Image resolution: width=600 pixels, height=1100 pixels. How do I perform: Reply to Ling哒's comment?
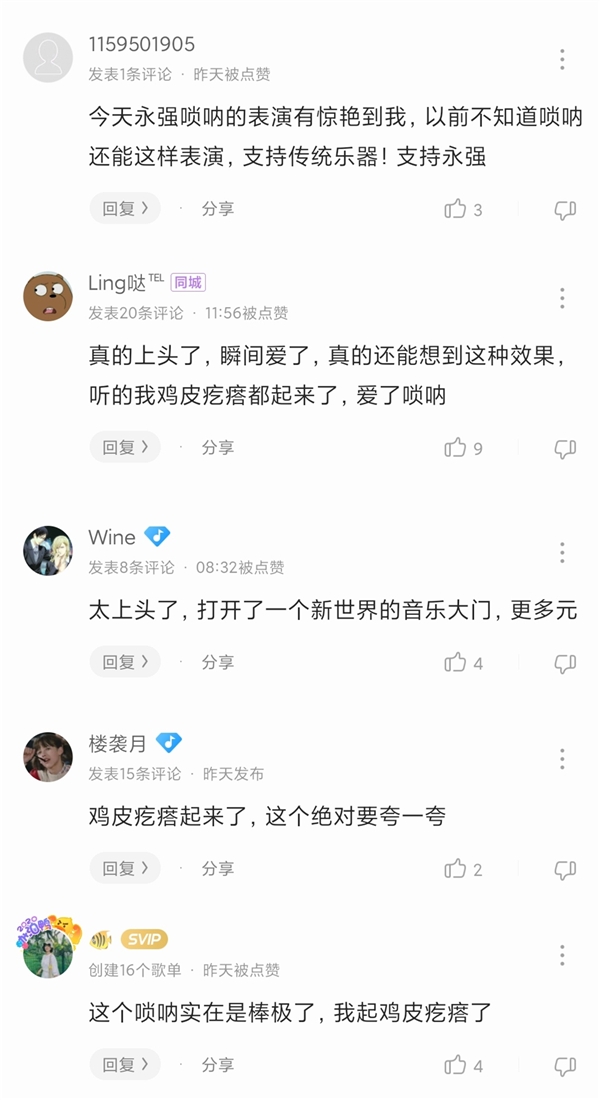tap(125, 447)
